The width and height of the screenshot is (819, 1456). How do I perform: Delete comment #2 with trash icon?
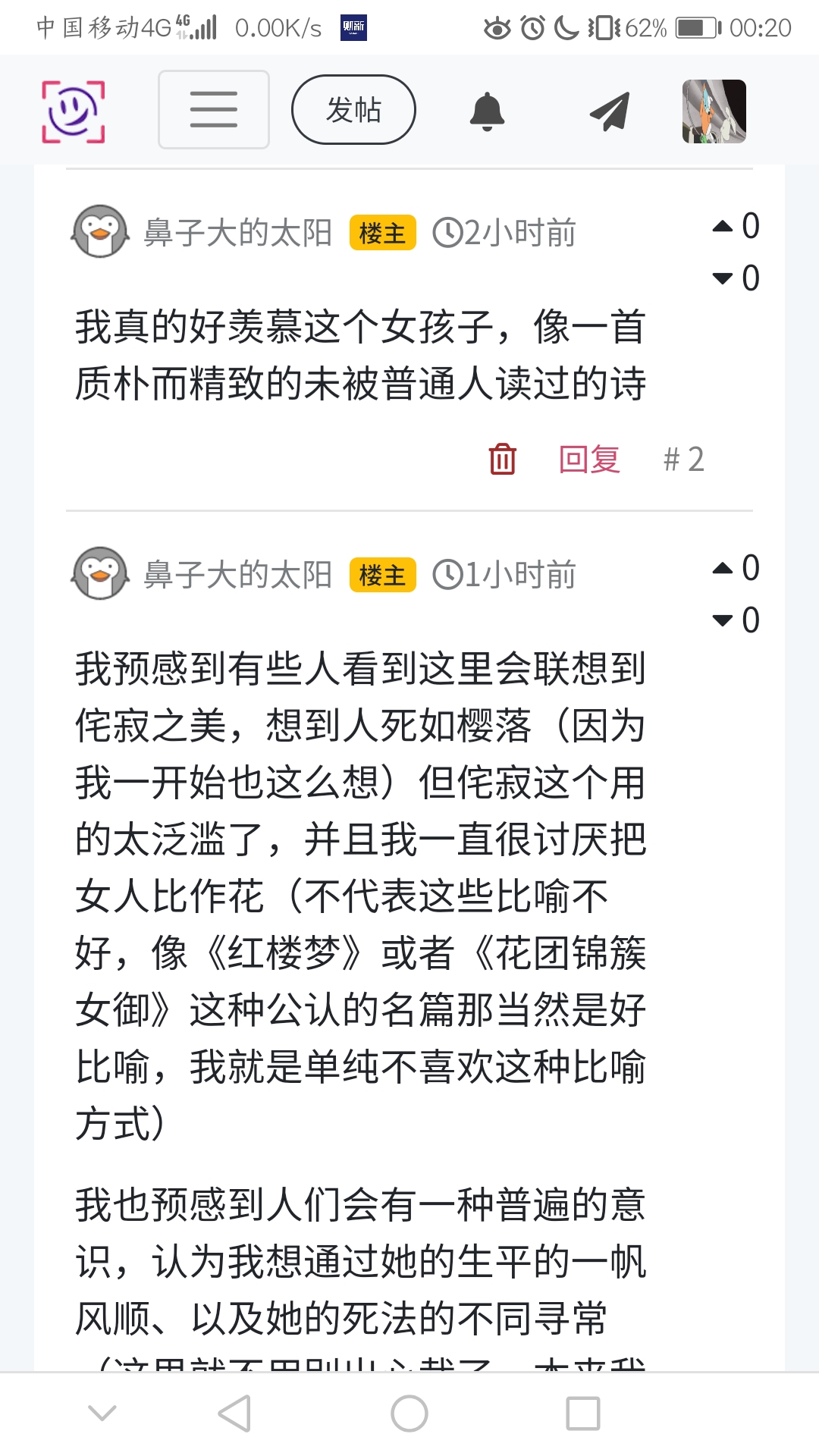click(502, 459)
